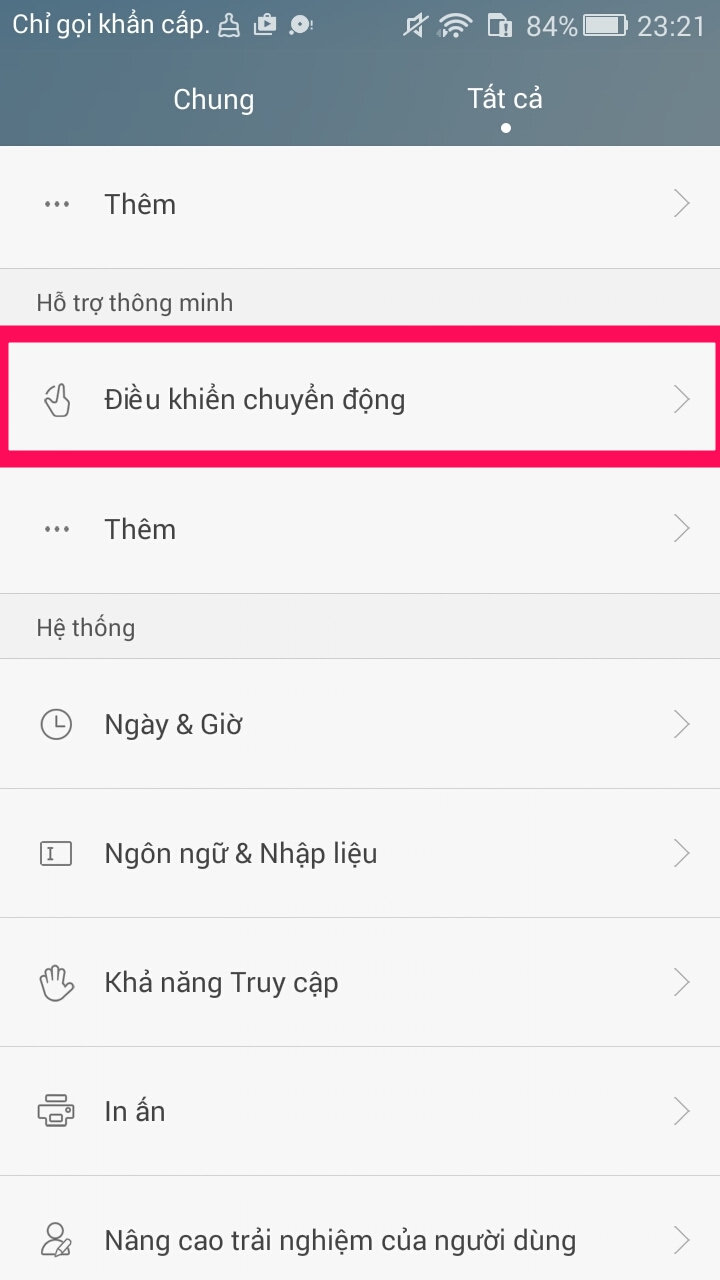720x1280 pixels.
Task: Open Ngày & Giờ settings
Action: tap(360, 724)
